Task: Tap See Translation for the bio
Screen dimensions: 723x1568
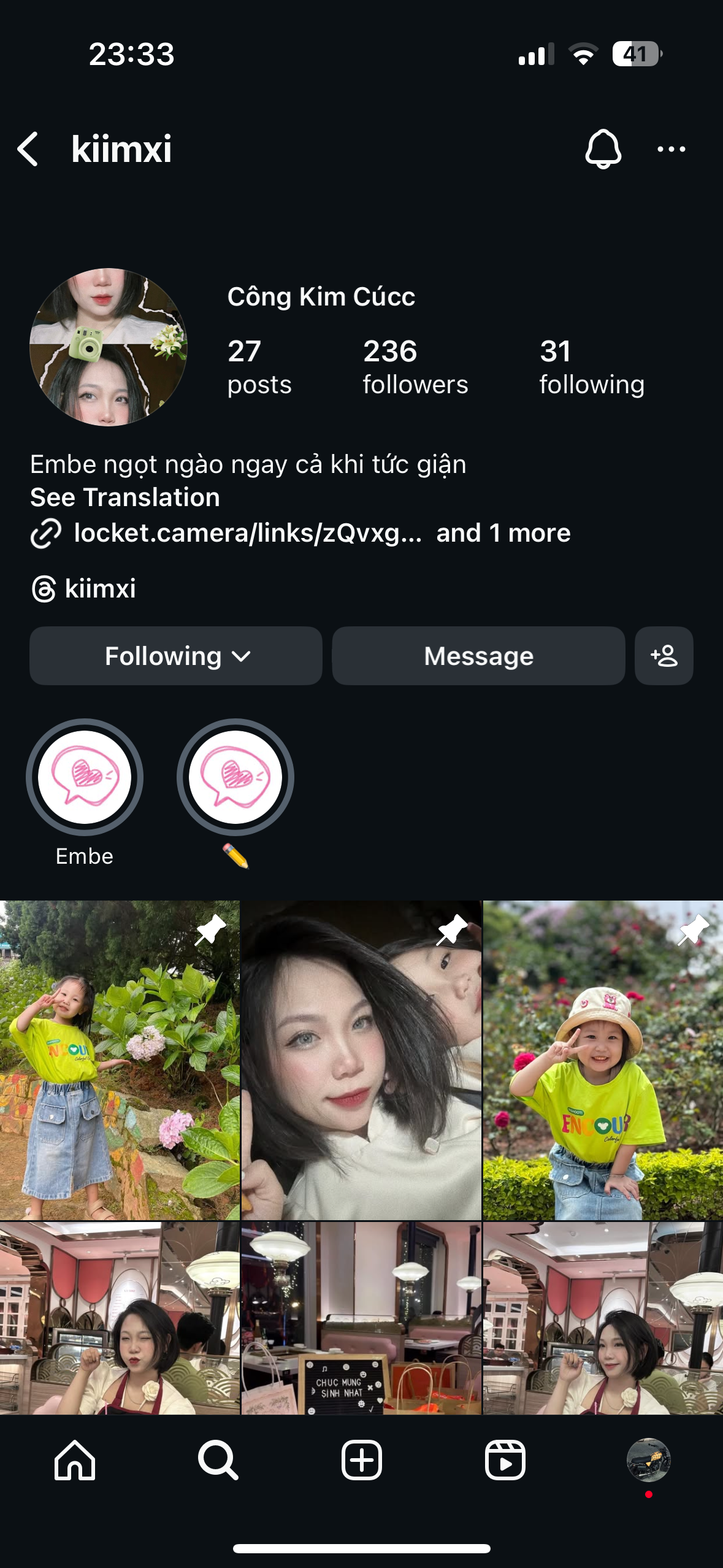Action: tap(125, 498)
